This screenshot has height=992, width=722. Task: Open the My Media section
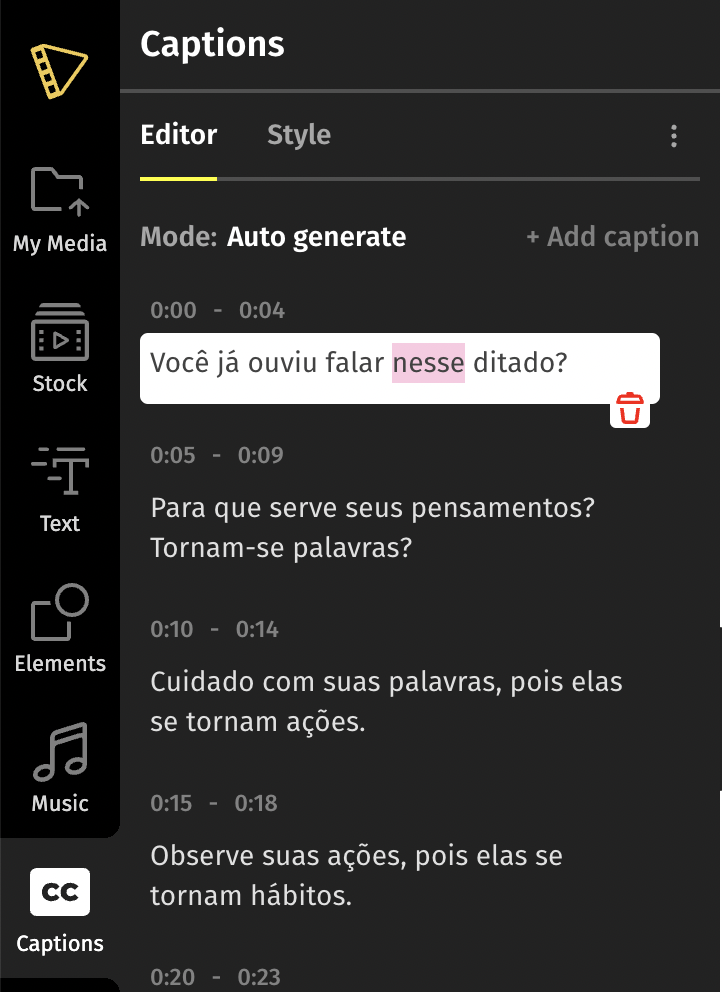[x=60, y=210]
